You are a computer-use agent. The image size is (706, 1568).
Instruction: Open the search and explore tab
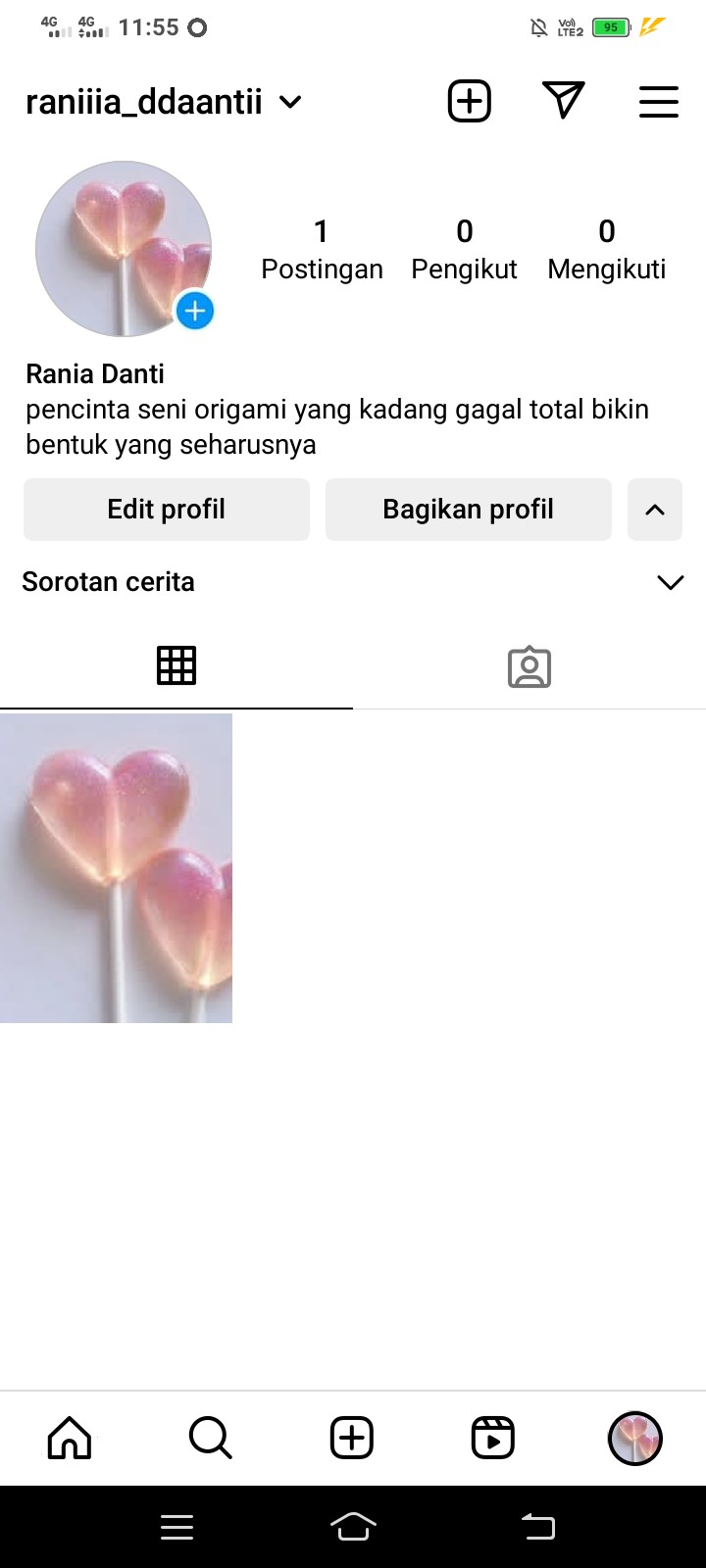coord(210,1439)
